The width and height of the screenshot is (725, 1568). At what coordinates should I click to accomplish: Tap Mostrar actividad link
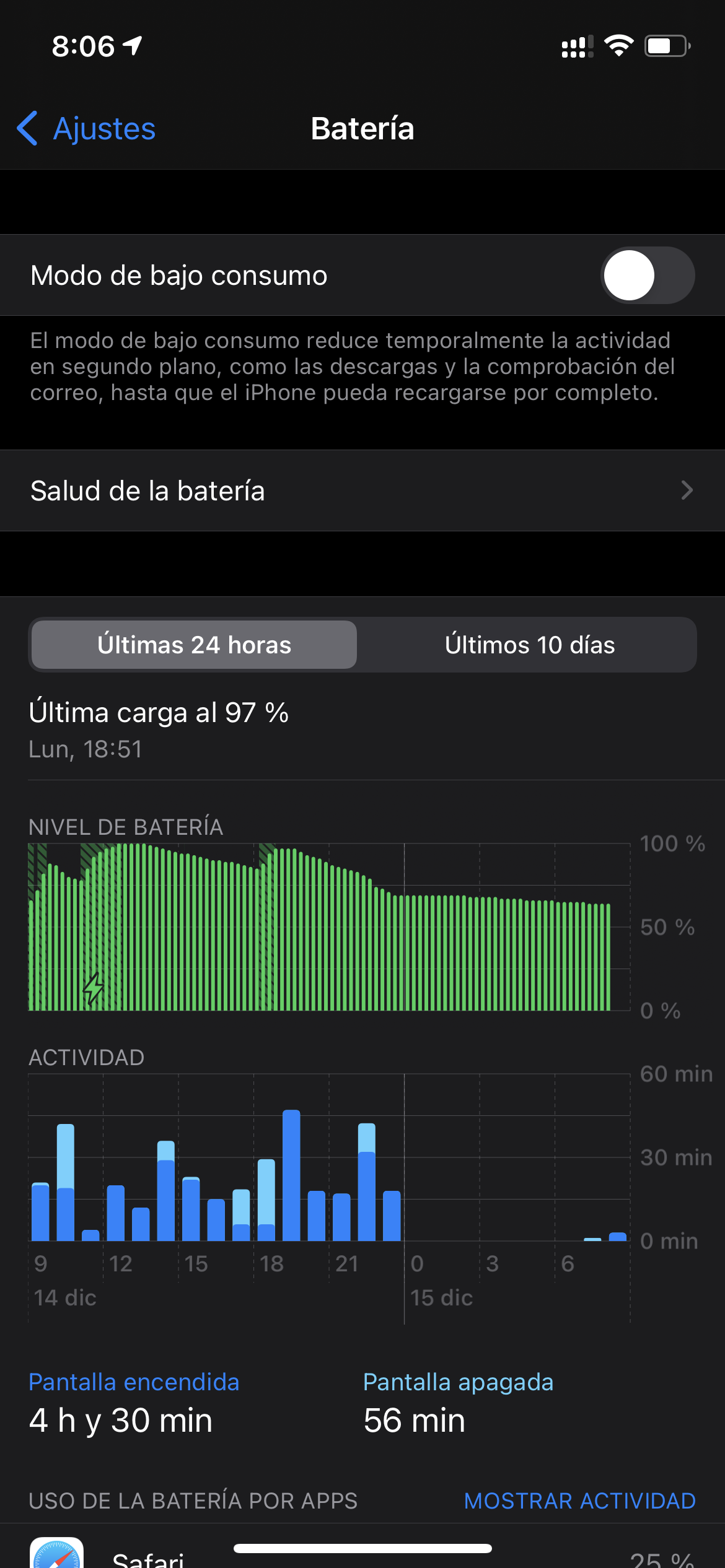click(579, 1500)
